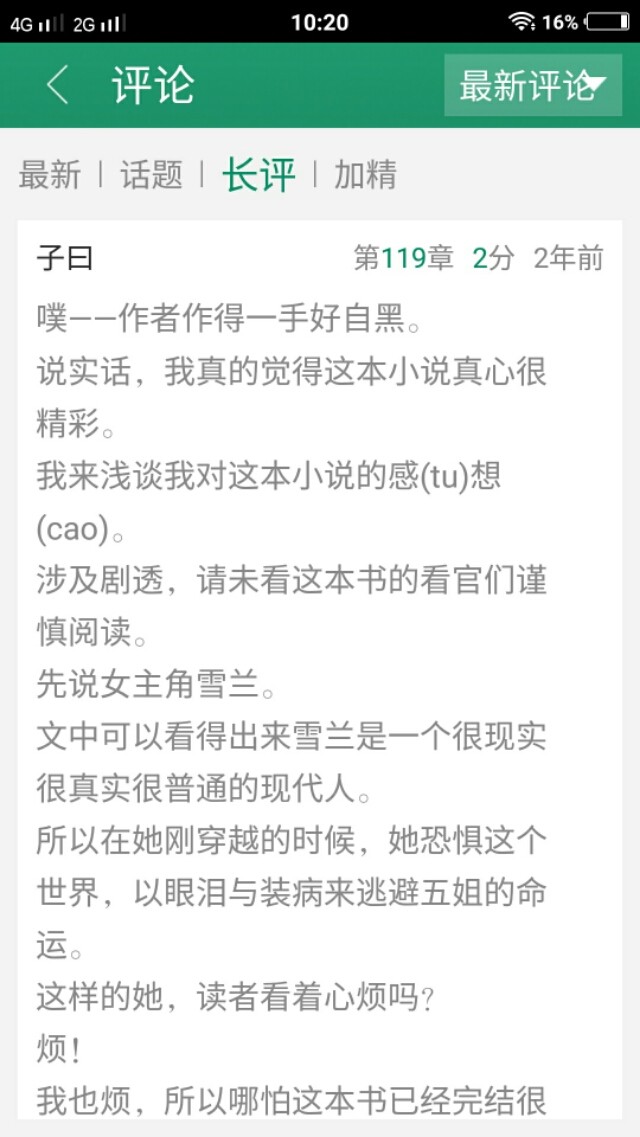
Task: Switch to the 最新 tab
Action: coord(49,175)
